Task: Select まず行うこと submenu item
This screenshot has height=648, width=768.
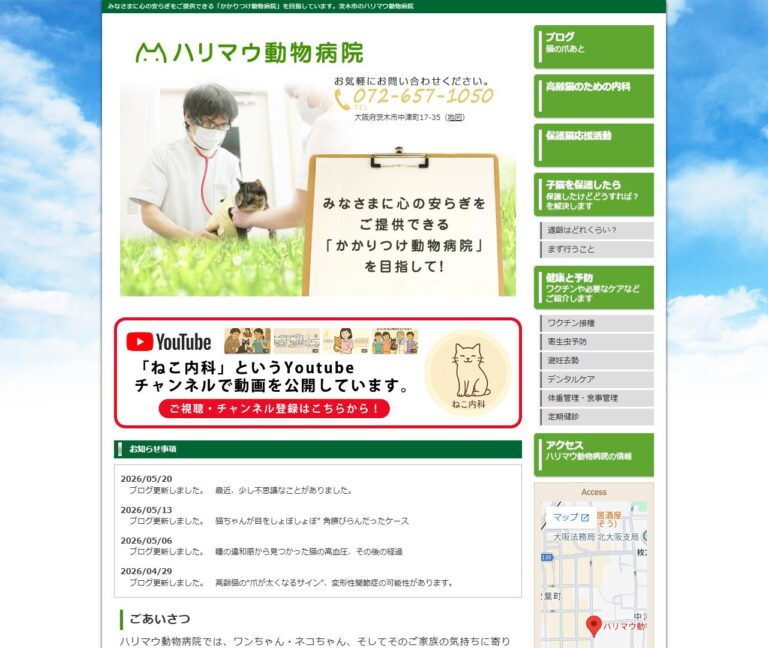Action: point(597,249)
